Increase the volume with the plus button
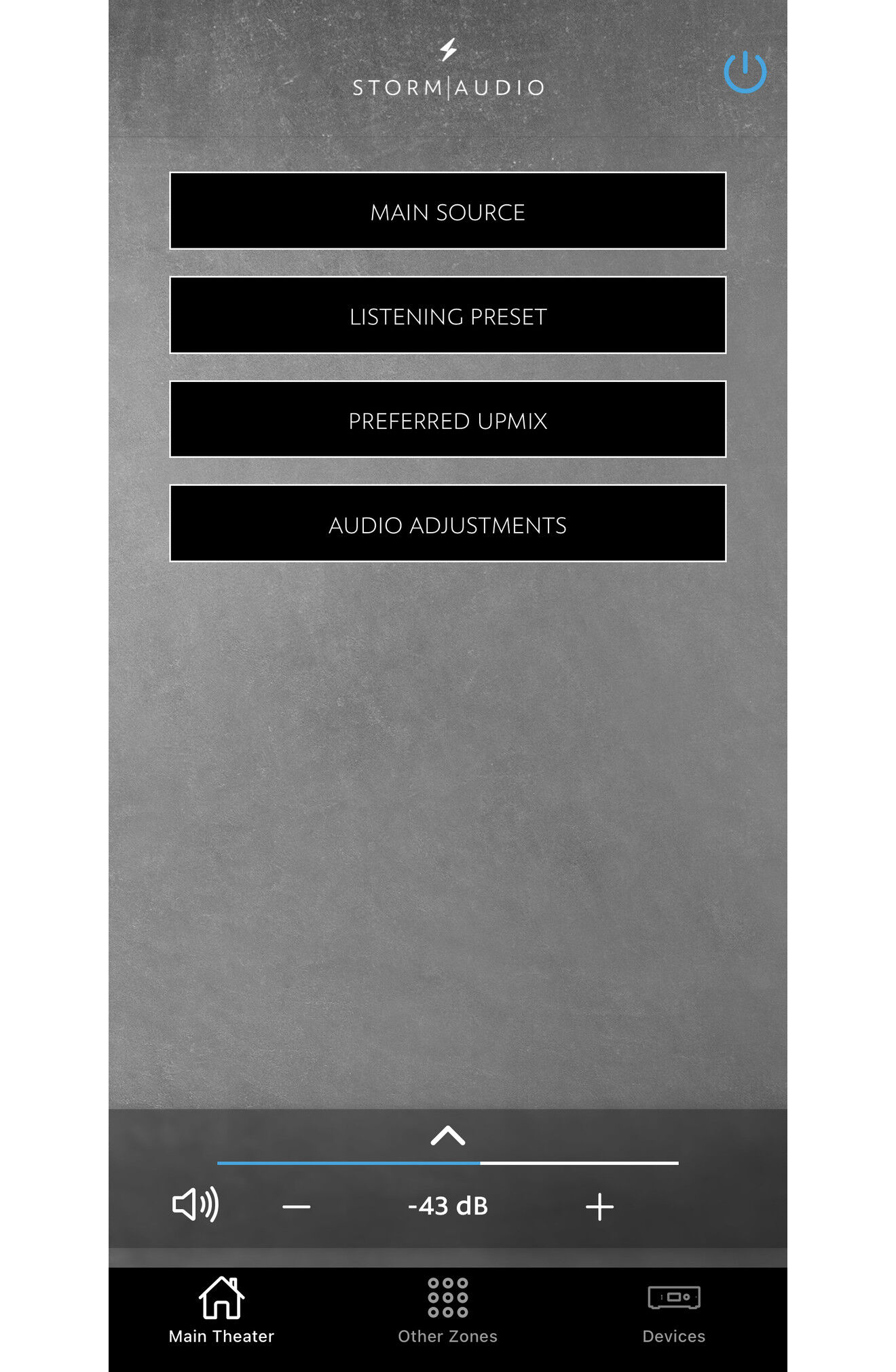 599,1206
